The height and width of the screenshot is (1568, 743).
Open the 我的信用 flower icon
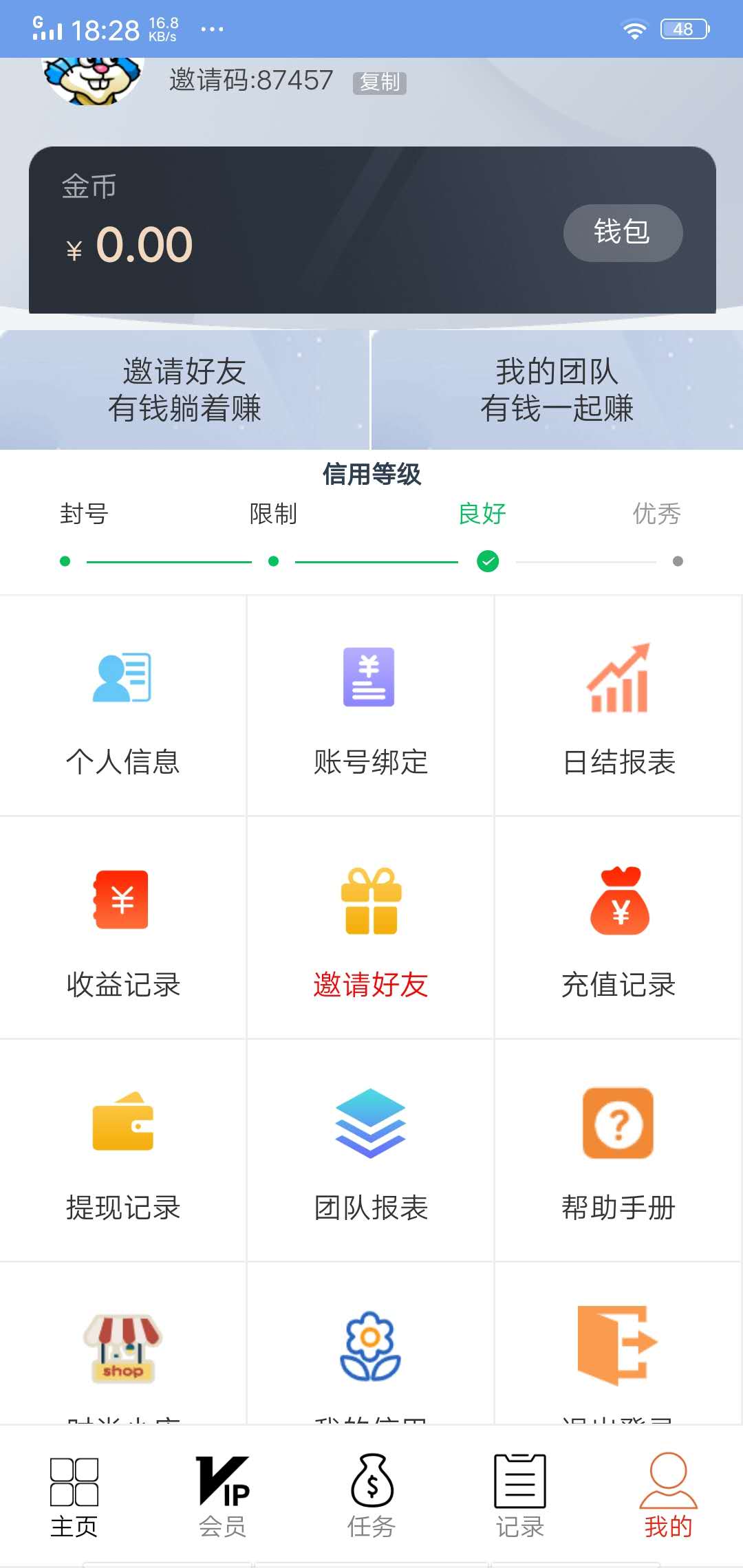(369, 1348)
